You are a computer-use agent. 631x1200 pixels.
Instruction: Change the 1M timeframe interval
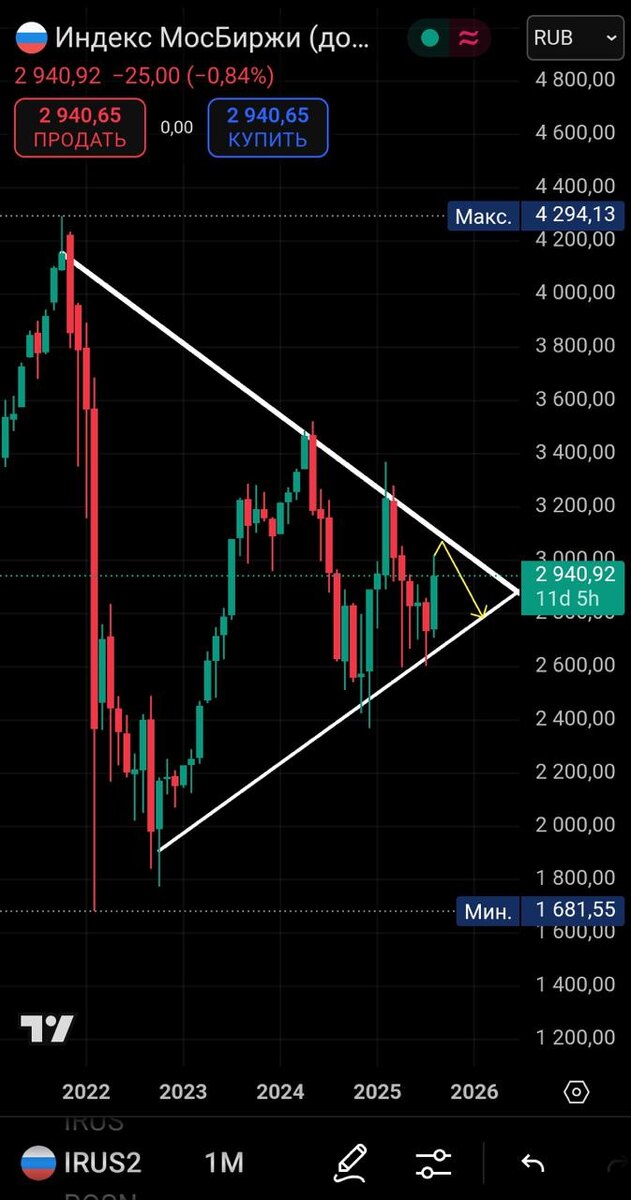pos(224,1163)
